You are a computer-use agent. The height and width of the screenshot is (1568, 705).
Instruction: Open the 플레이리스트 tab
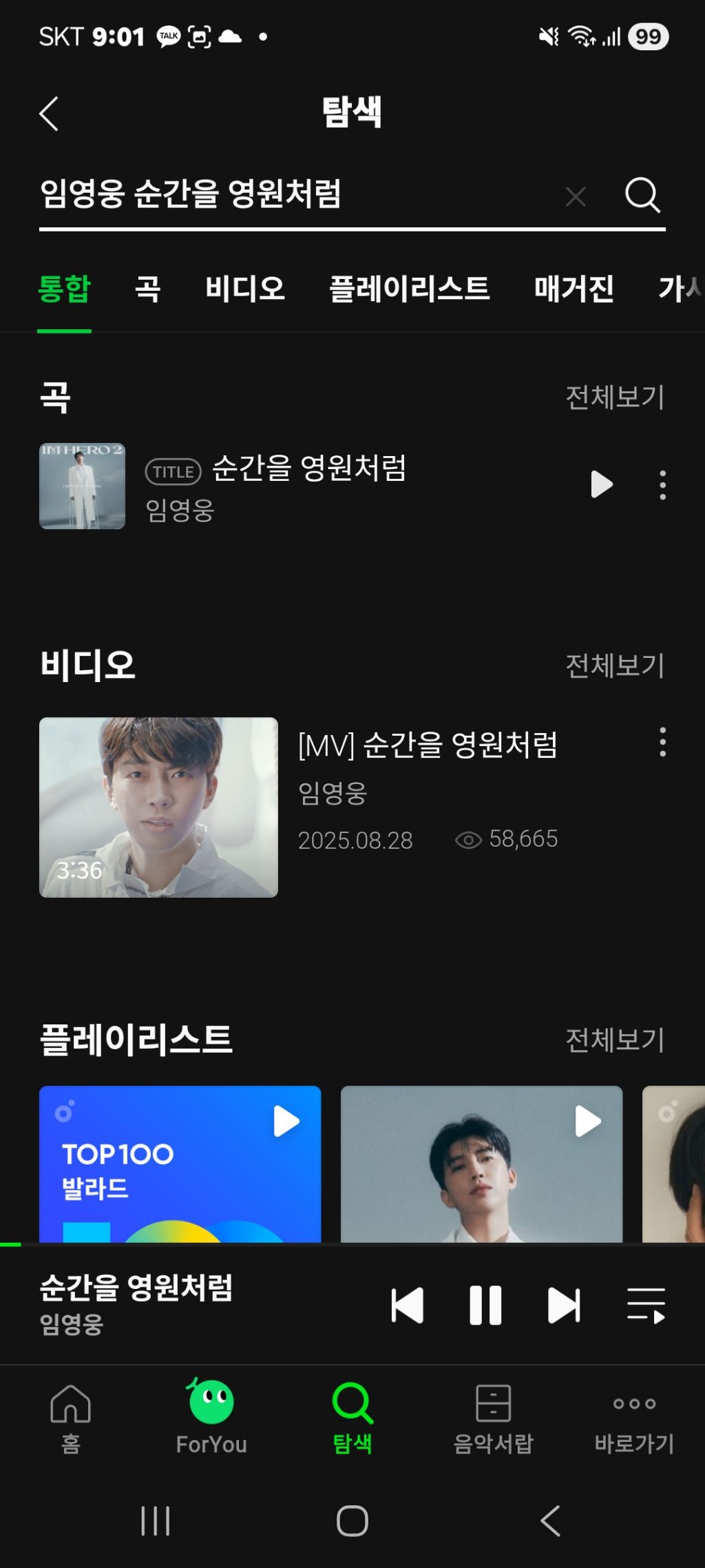[x=409, y=289]
